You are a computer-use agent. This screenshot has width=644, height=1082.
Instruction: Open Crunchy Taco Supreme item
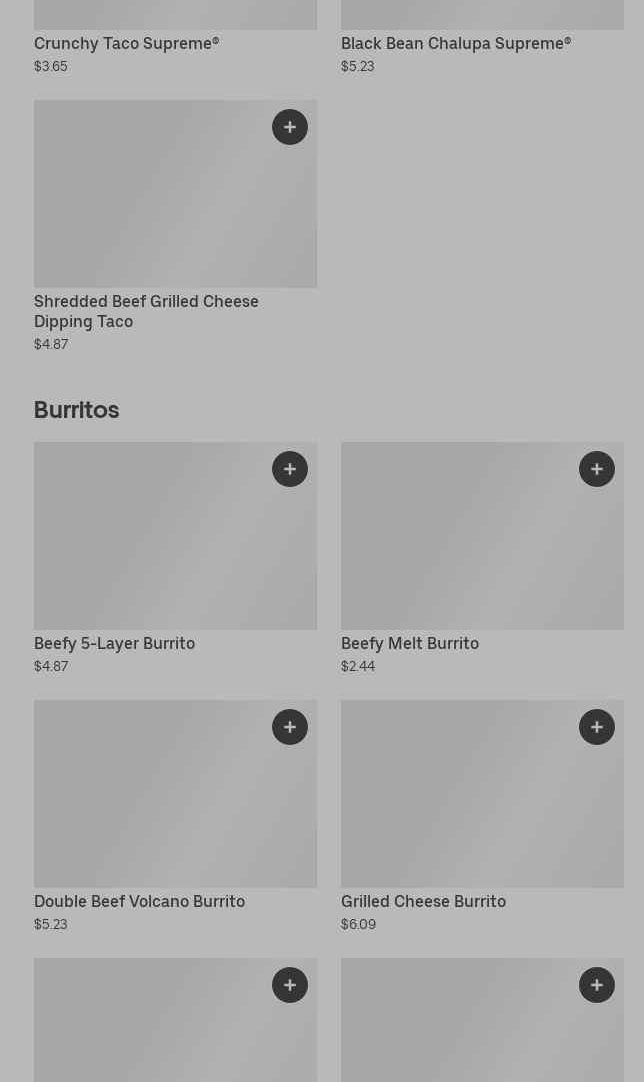[126, 43]
